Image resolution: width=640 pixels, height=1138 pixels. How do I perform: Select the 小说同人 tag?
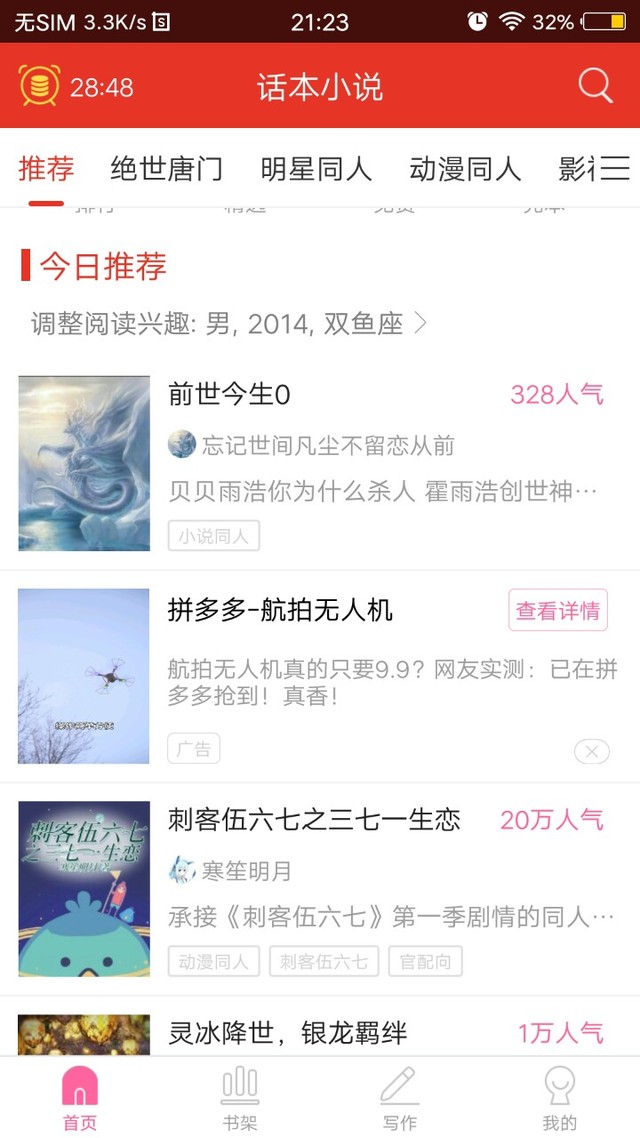pyautogui.click(x=213, y=536)
